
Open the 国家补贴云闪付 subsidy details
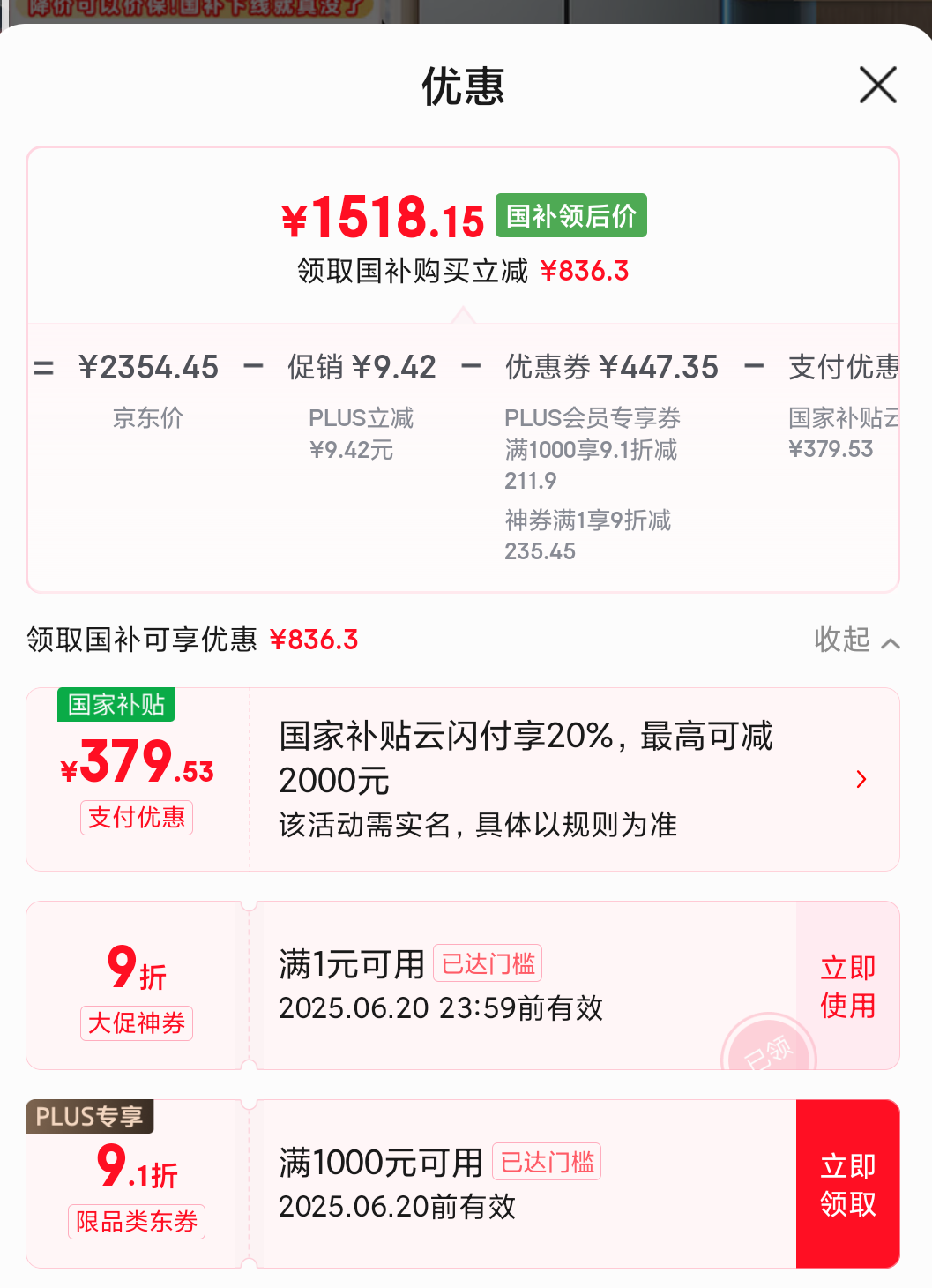(x=861, y=779)
